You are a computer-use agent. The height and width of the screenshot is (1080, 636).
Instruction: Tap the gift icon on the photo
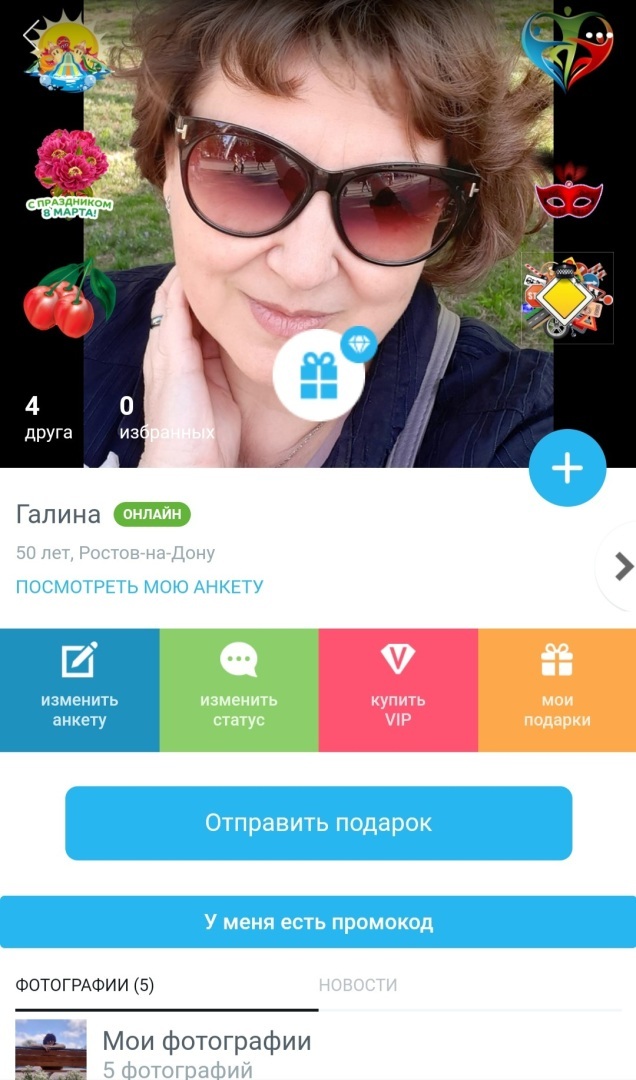click(318, 375)
